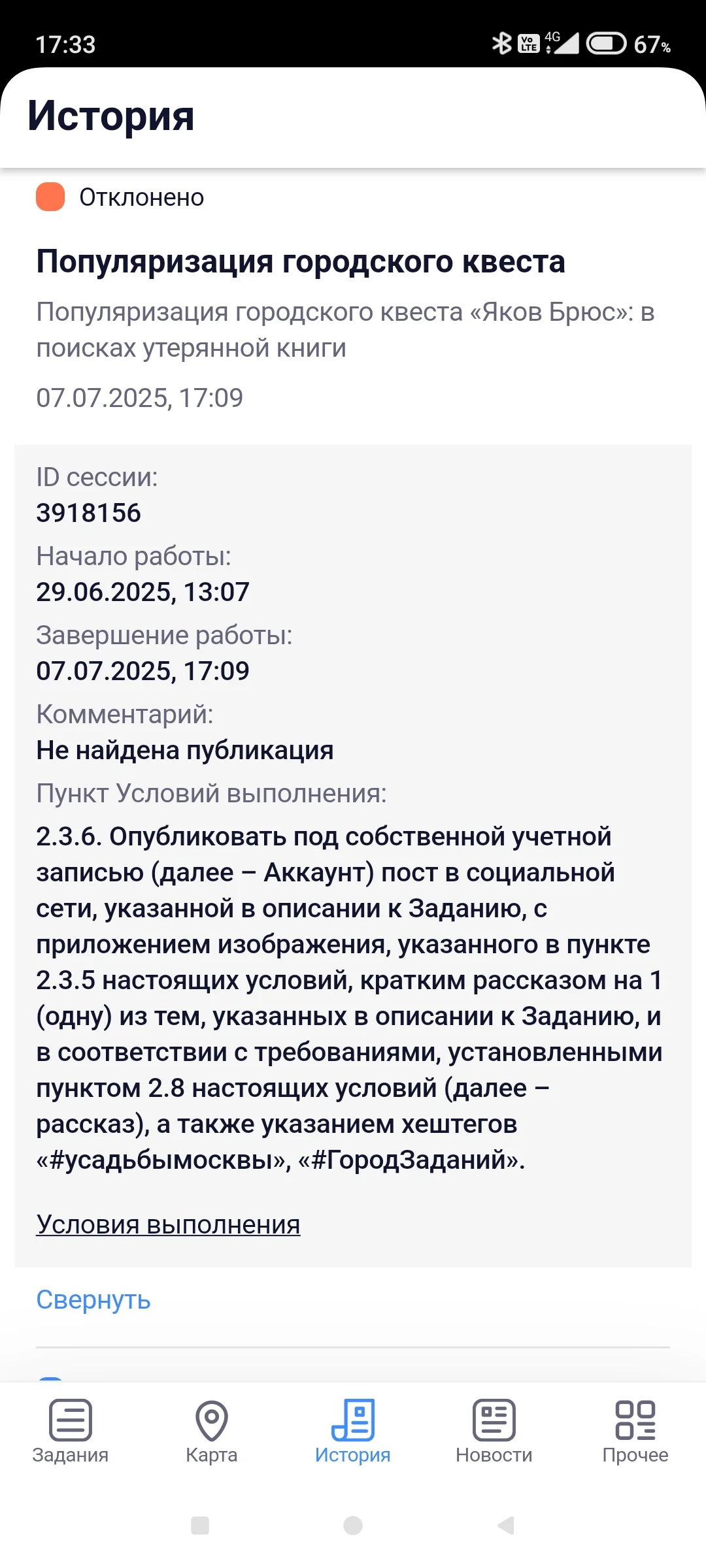Select the История tab

(x=353, y=1431)
